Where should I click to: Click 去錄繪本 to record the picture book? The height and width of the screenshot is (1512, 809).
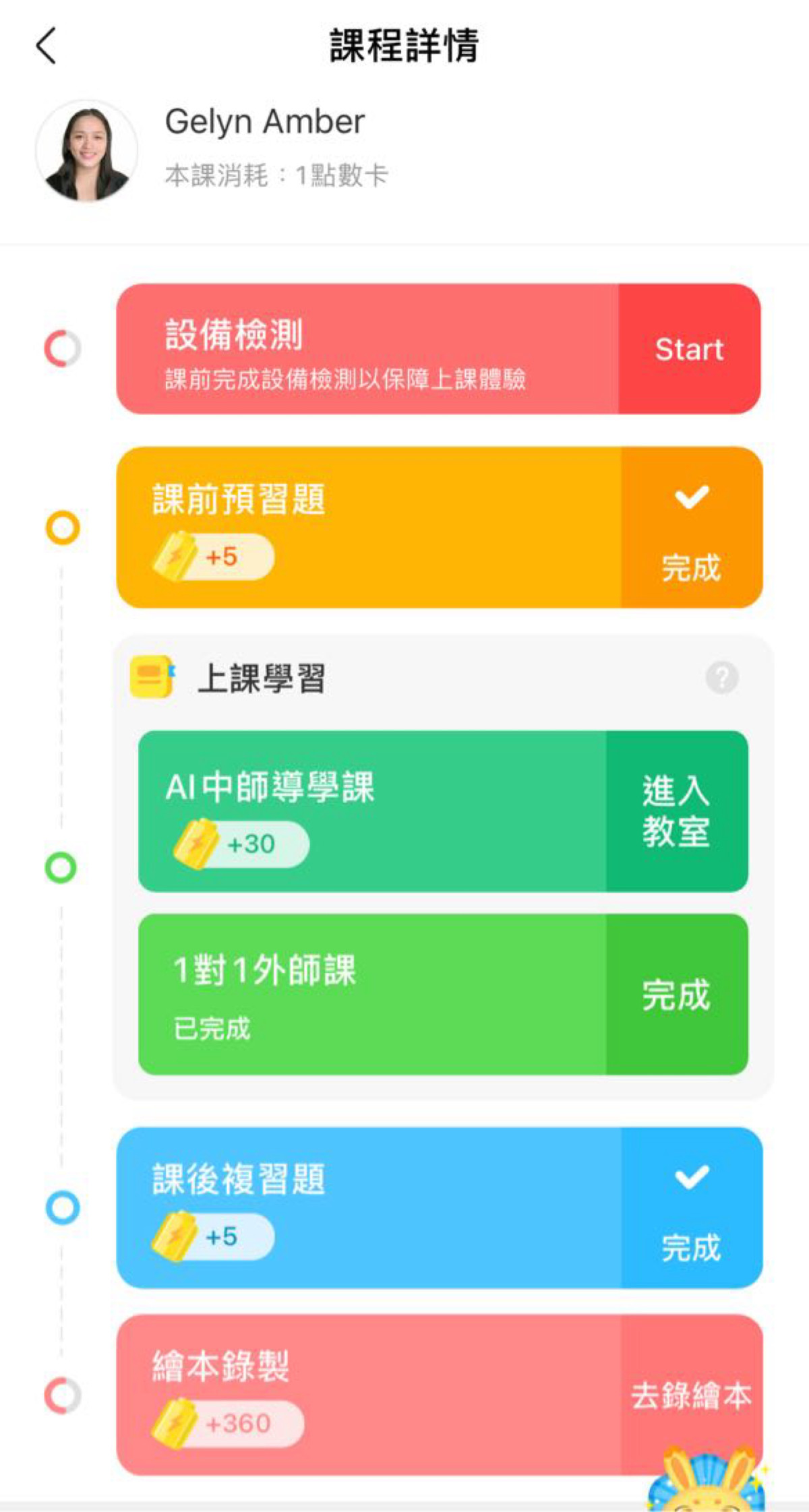click(693, 1393)
